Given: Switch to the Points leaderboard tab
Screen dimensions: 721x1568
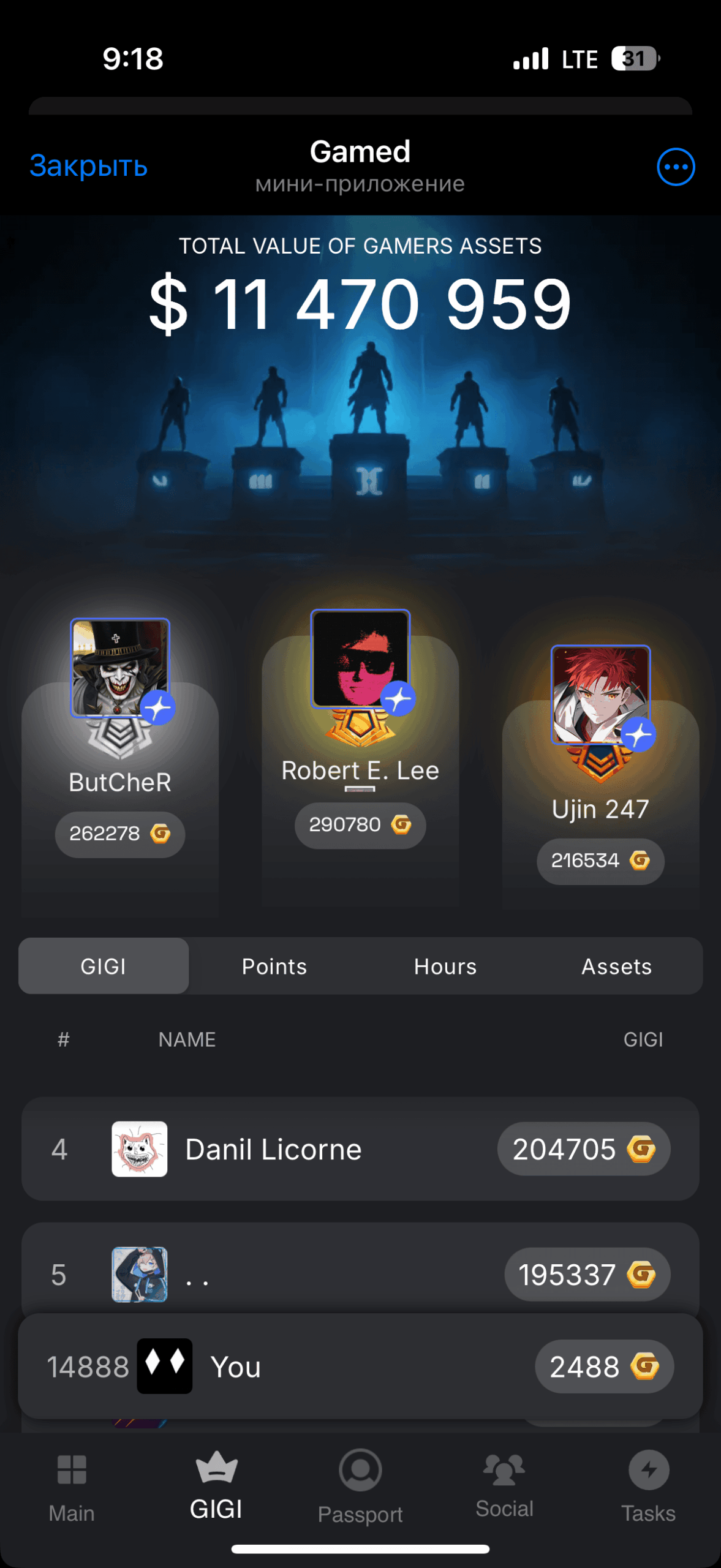Looking at the screenshot, I should point(274,967).
